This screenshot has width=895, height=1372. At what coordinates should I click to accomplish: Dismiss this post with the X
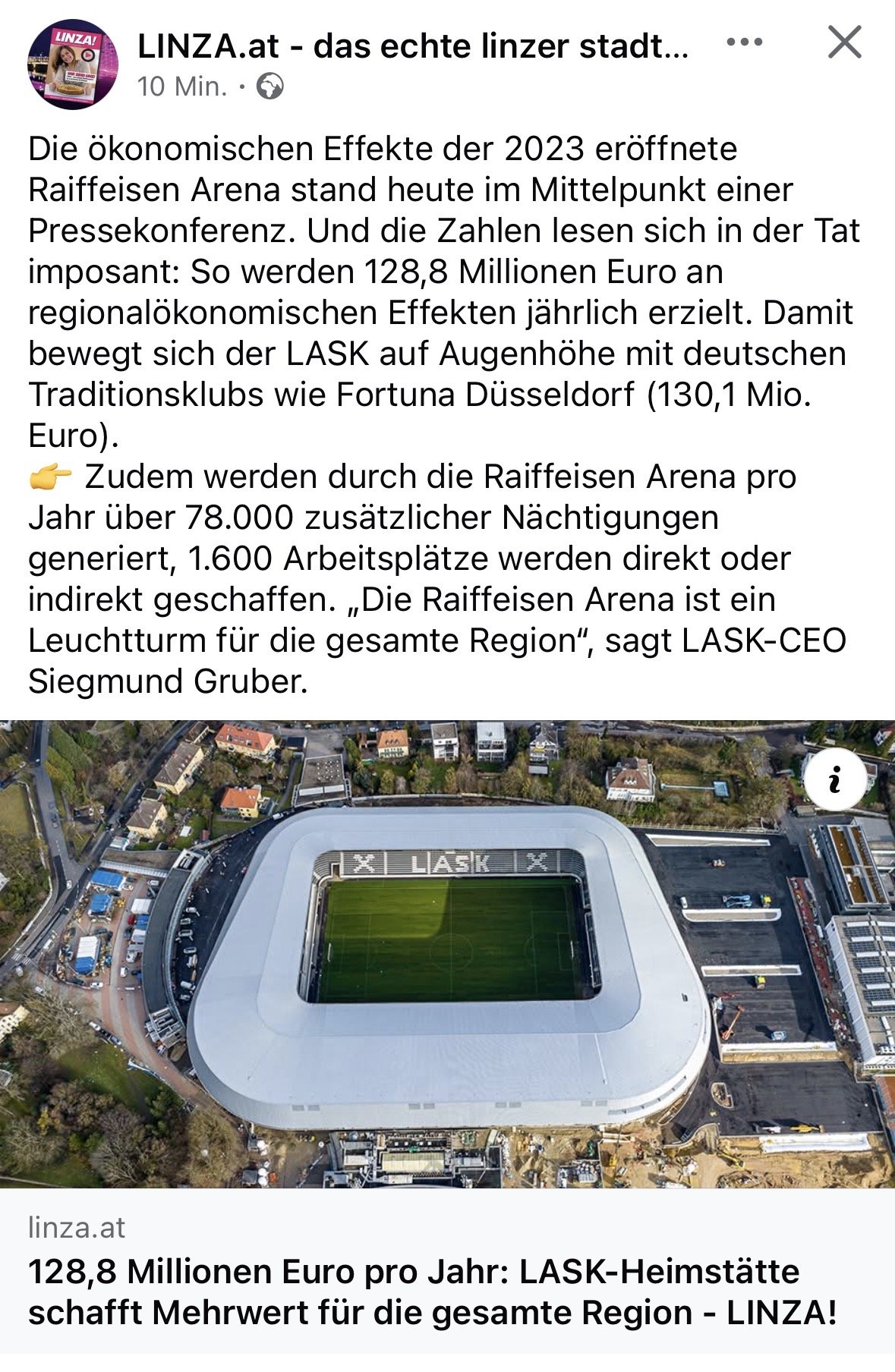[x=844, y=42]
